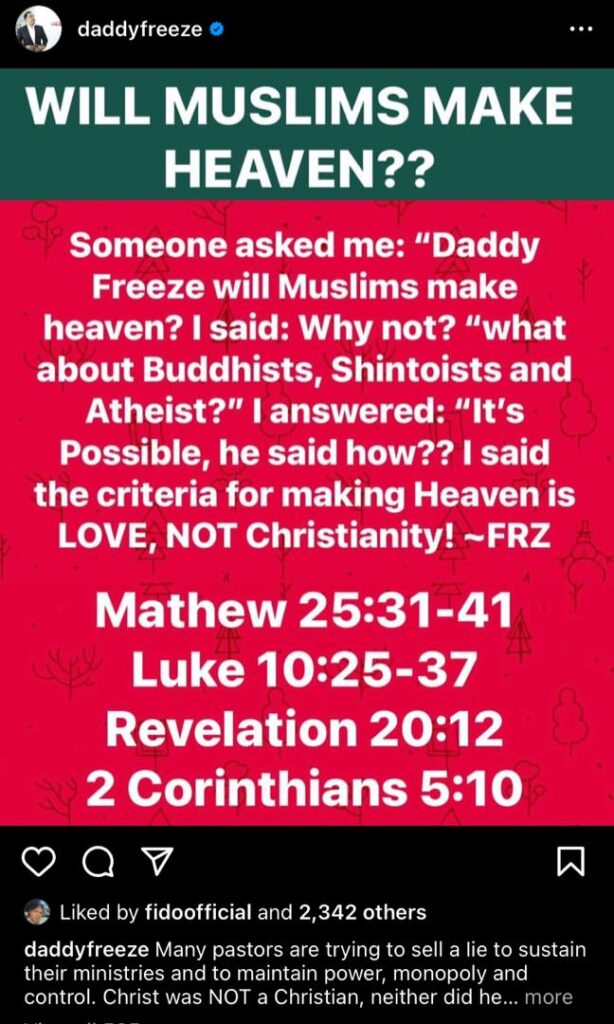The width and height of the screenshot is (614, 1024).
Task: Expand the caption with "more"
Action: [x=549, y=996]
